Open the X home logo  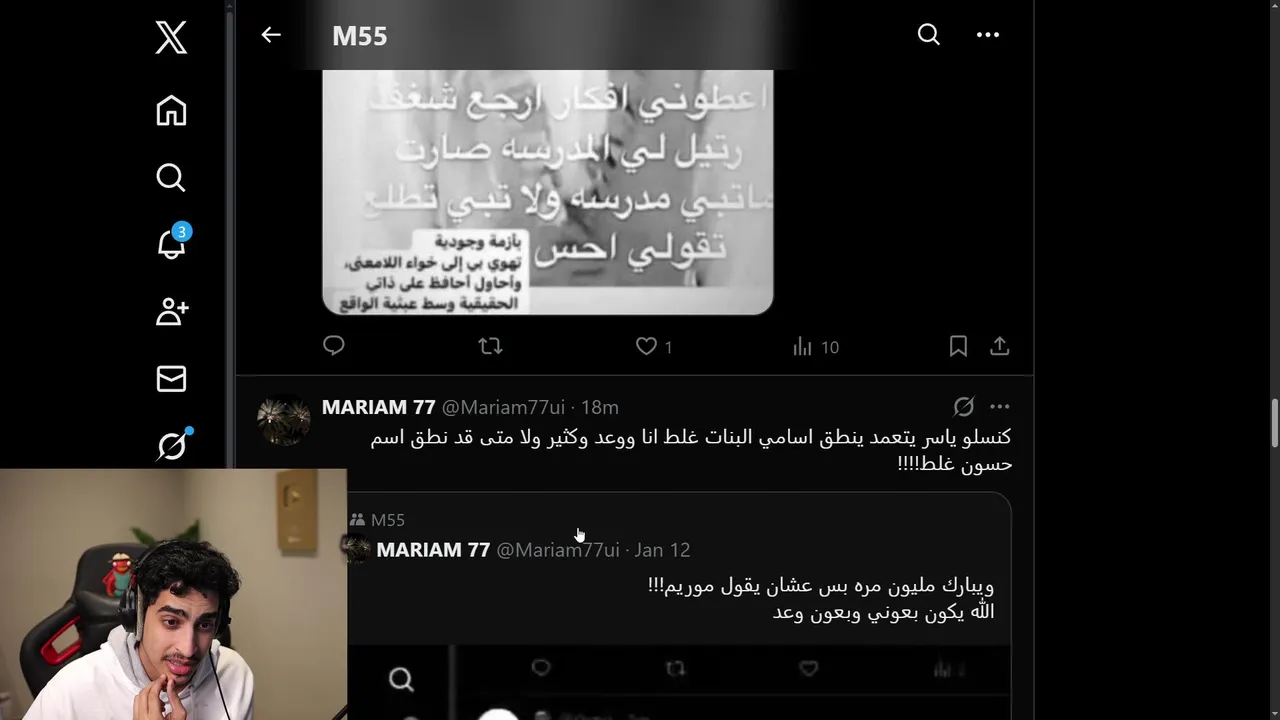click(171, 38)
